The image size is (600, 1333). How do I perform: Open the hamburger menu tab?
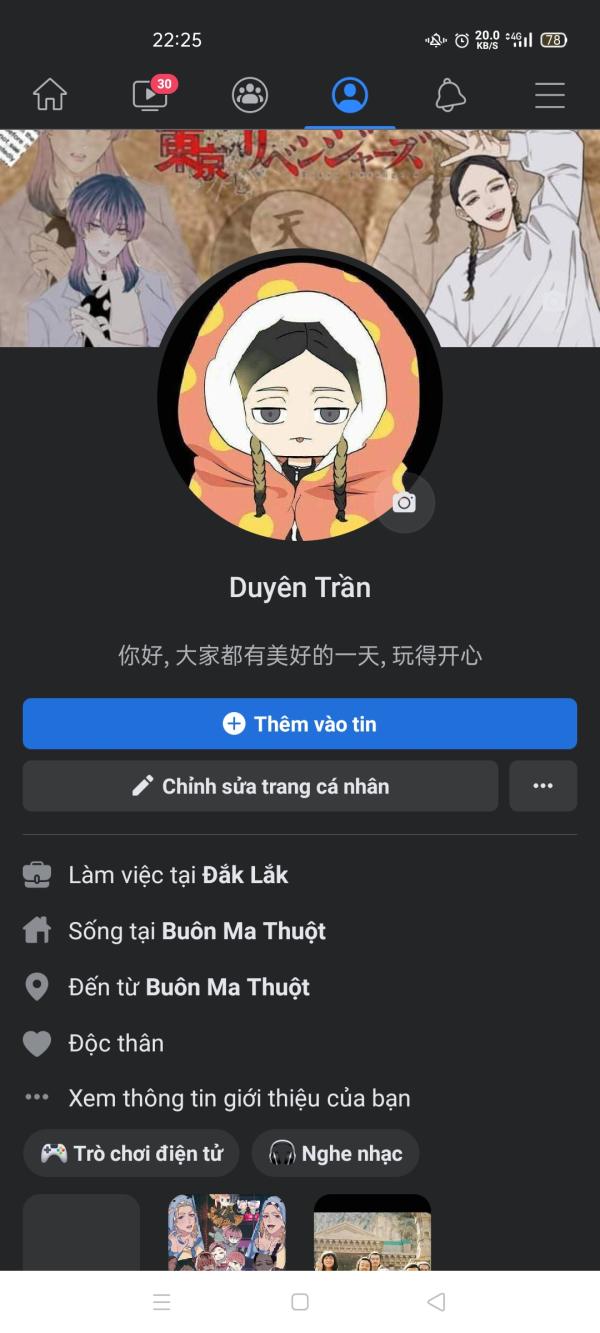click(550, 95)
